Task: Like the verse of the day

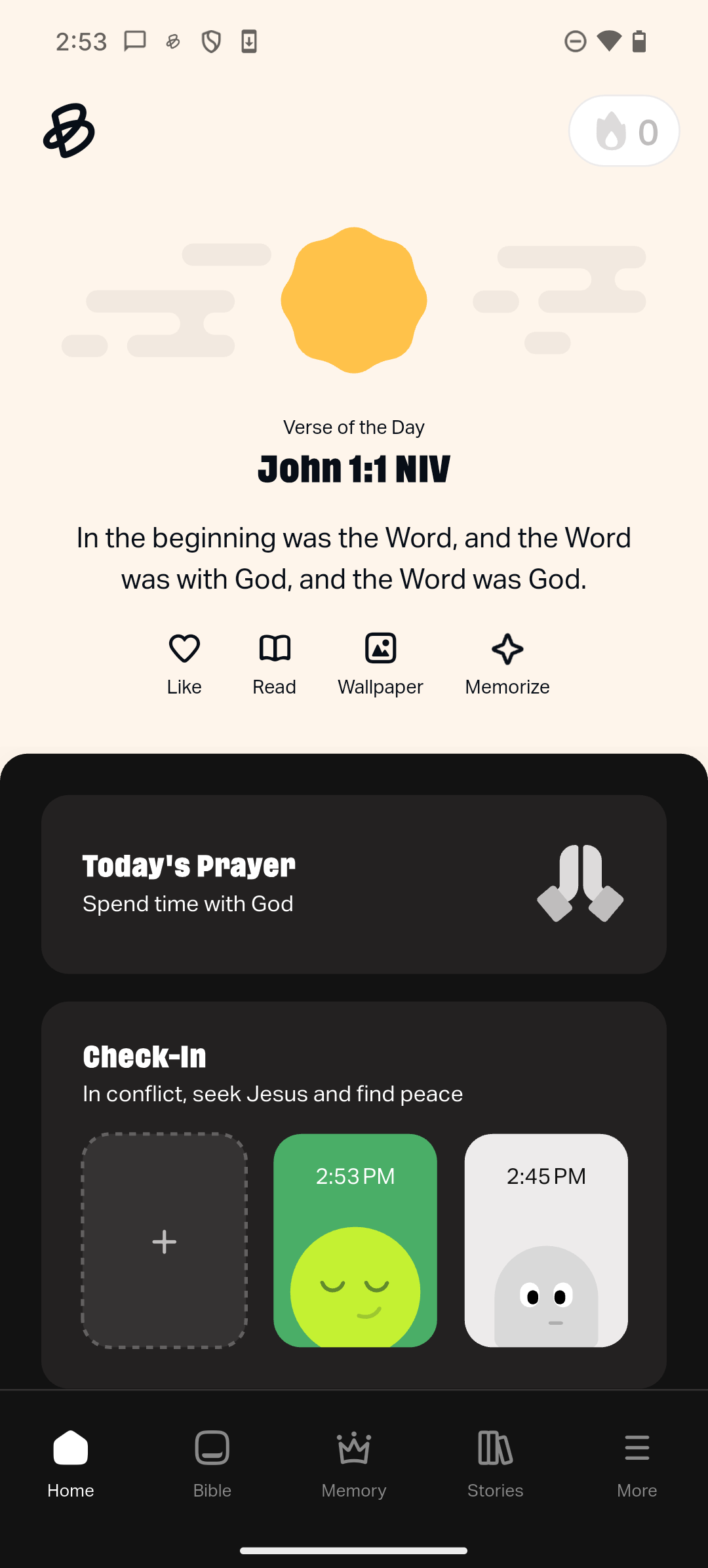Action: coord(184,662)
